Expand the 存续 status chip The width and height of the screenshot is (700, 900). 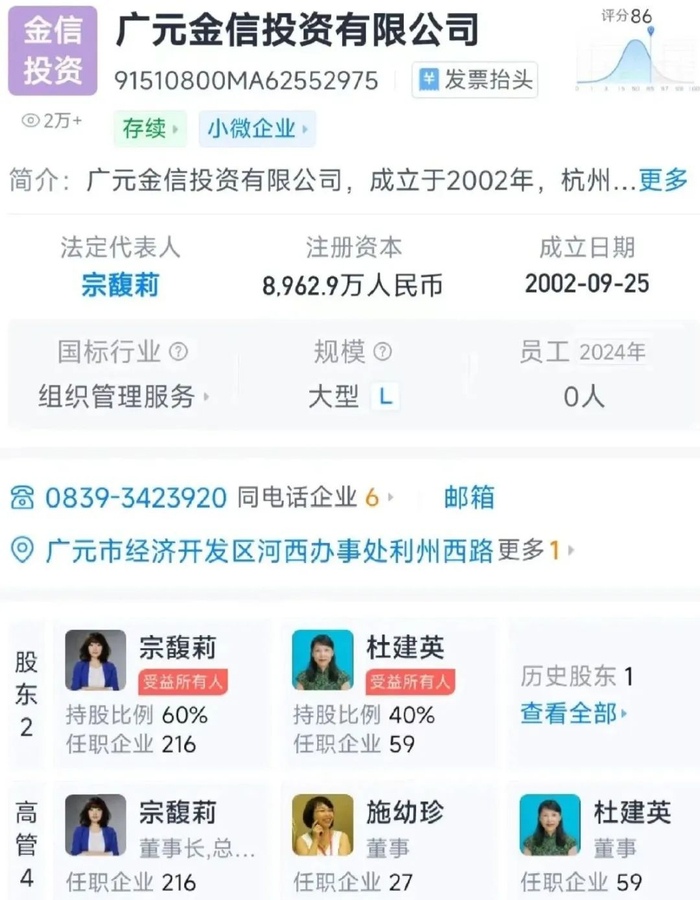(150, 129)
